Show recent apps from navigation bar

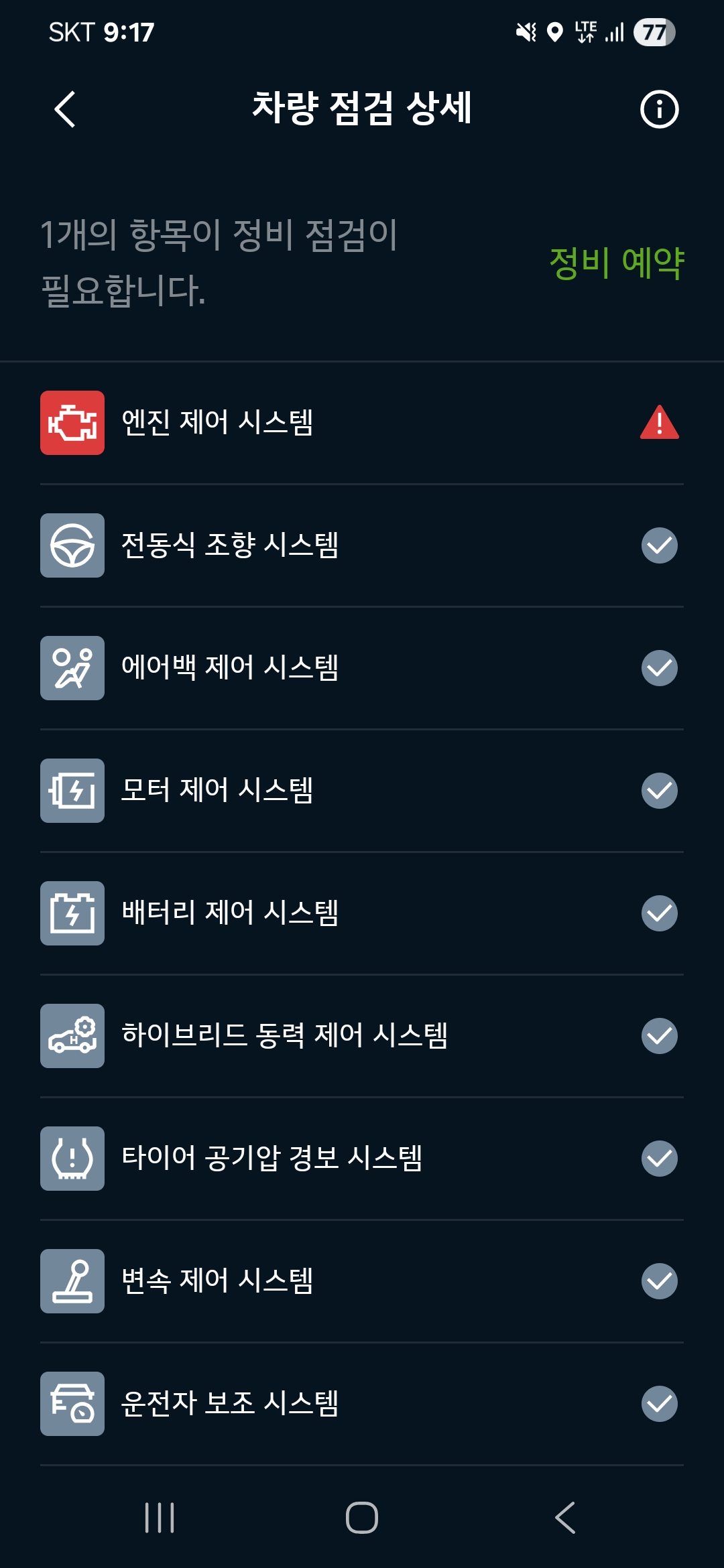[160, 1518]
